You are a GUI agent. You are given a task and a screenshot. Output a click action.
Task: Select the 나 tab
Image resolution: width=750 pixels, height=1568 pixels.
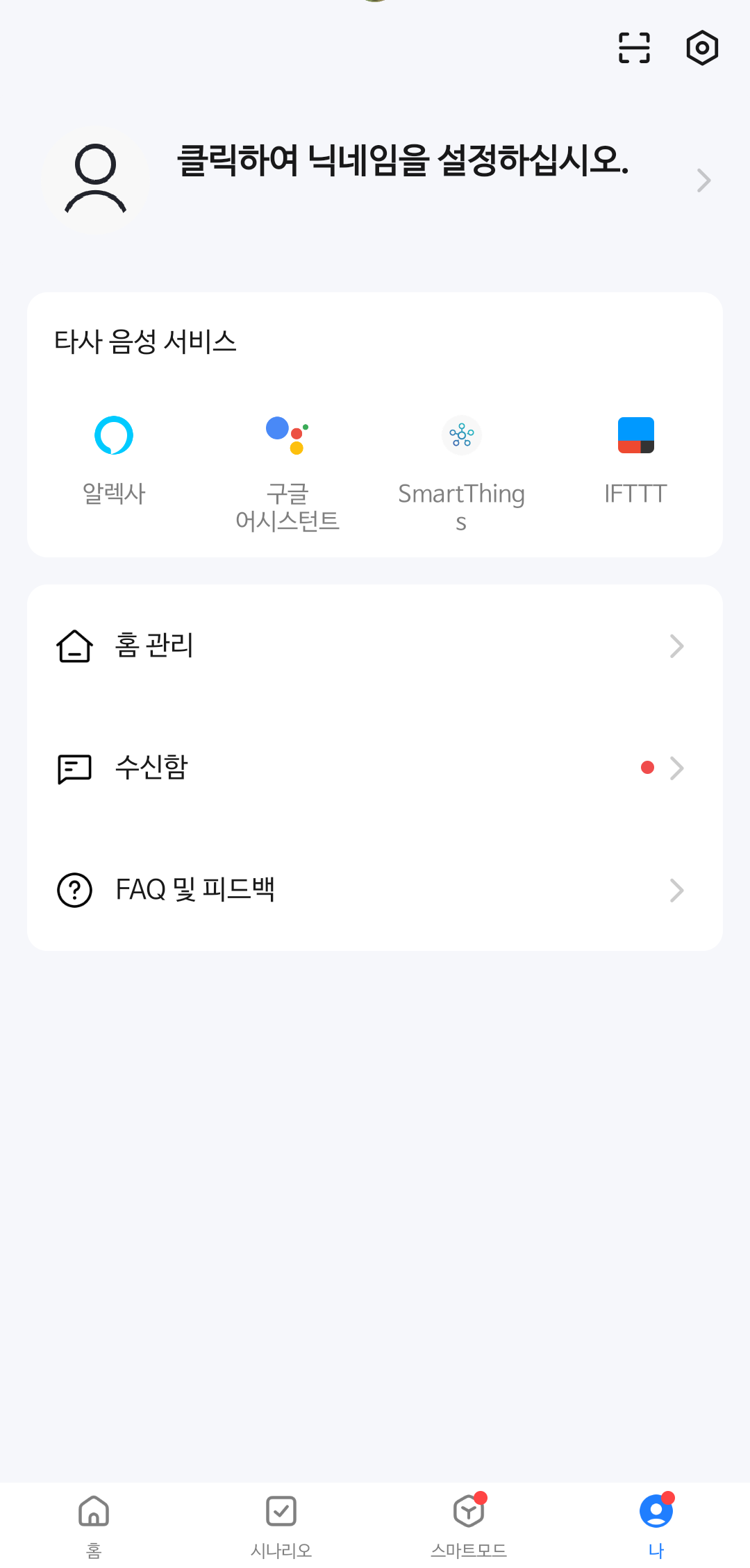click(656, 1525)
